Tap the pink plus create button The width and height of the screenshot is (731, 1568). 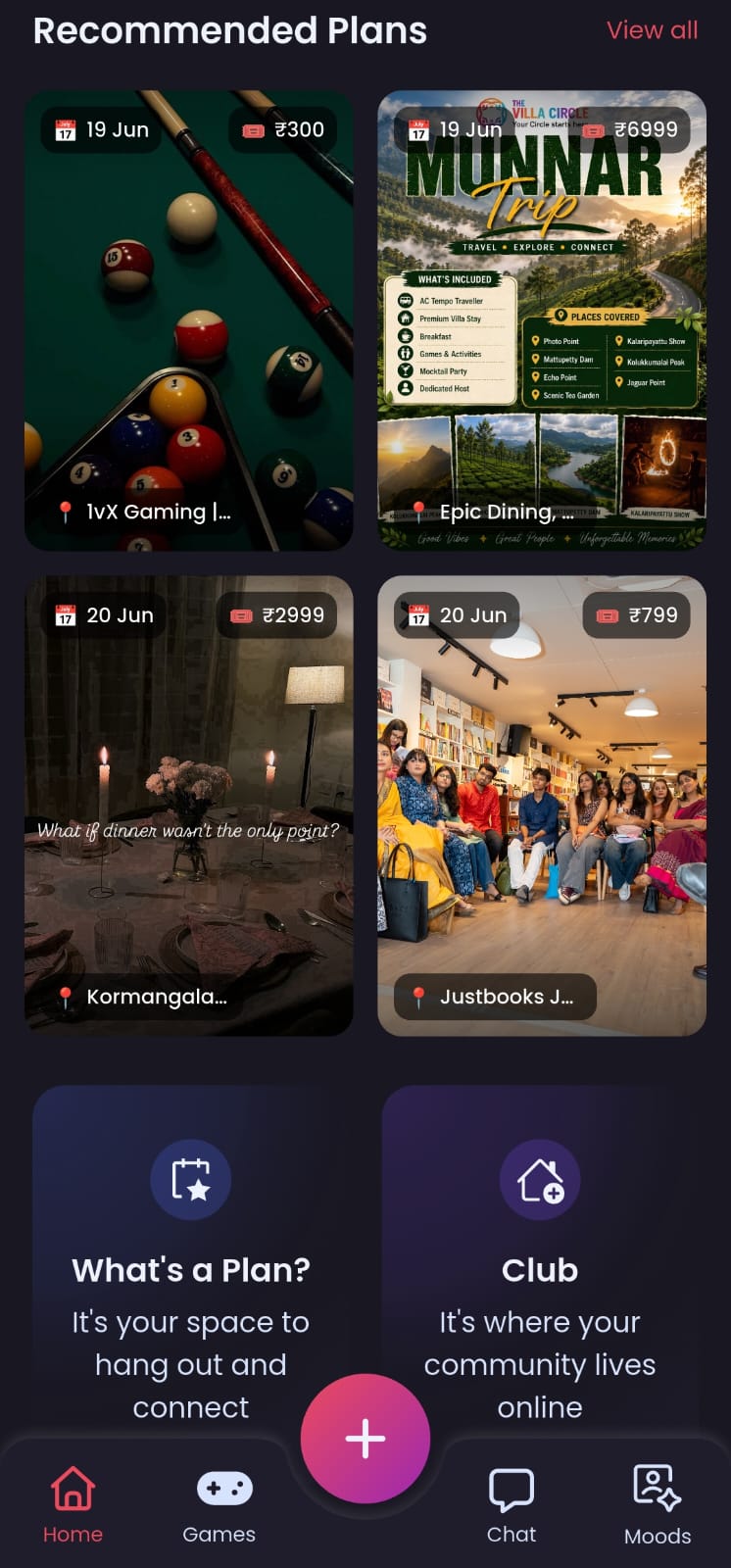(365, 1439)
